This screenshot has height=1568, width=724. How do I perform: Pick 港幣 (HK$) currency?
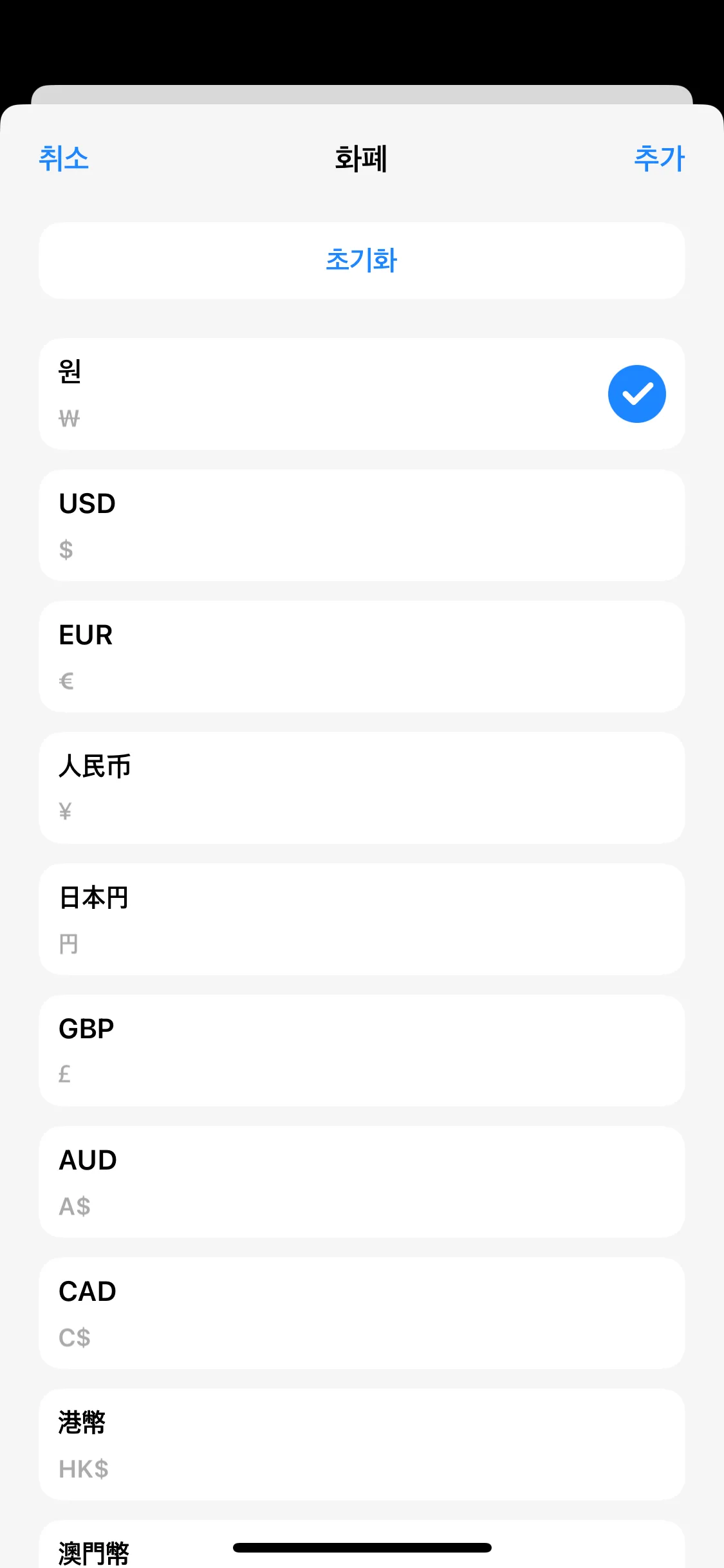[x=362, y=1444]
